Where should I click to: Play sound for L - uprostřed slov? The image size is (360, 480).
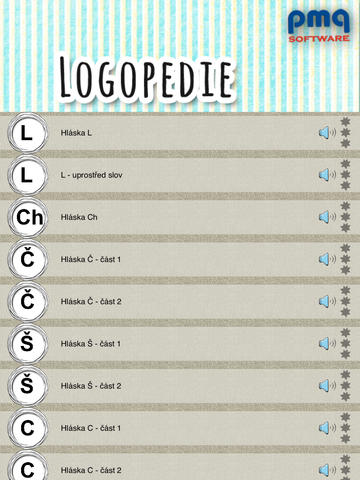(327, 175)
